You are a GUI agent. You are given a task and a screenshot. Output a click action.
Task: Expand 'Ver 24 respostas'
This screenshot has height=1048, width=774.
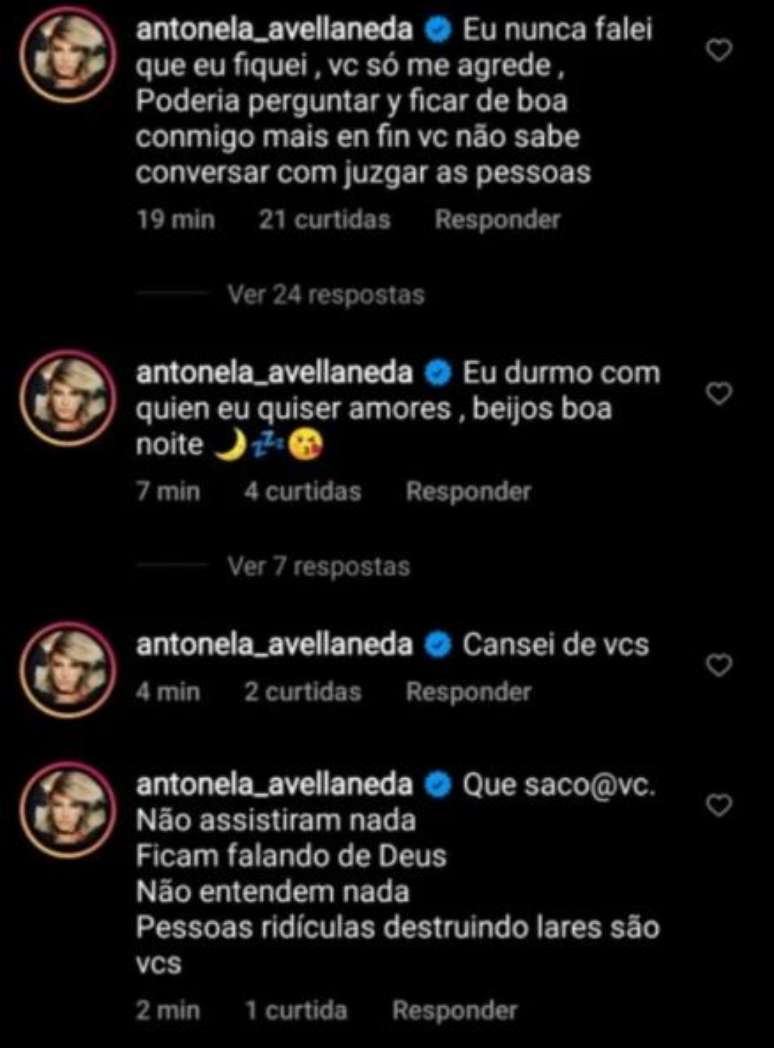(325, 295)
